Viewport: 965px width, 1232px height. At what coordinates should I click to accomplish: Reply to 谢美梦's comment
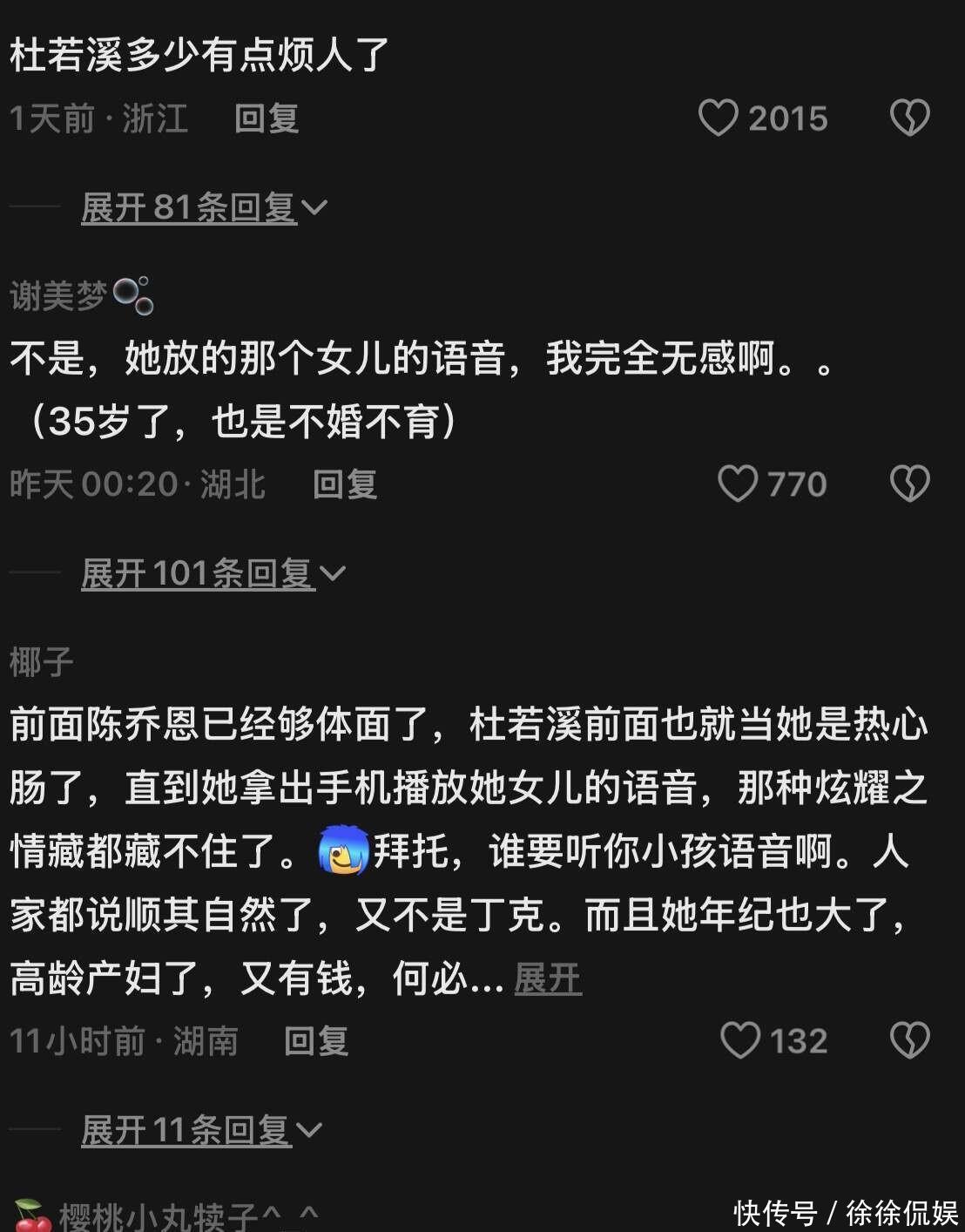point(345,484)
